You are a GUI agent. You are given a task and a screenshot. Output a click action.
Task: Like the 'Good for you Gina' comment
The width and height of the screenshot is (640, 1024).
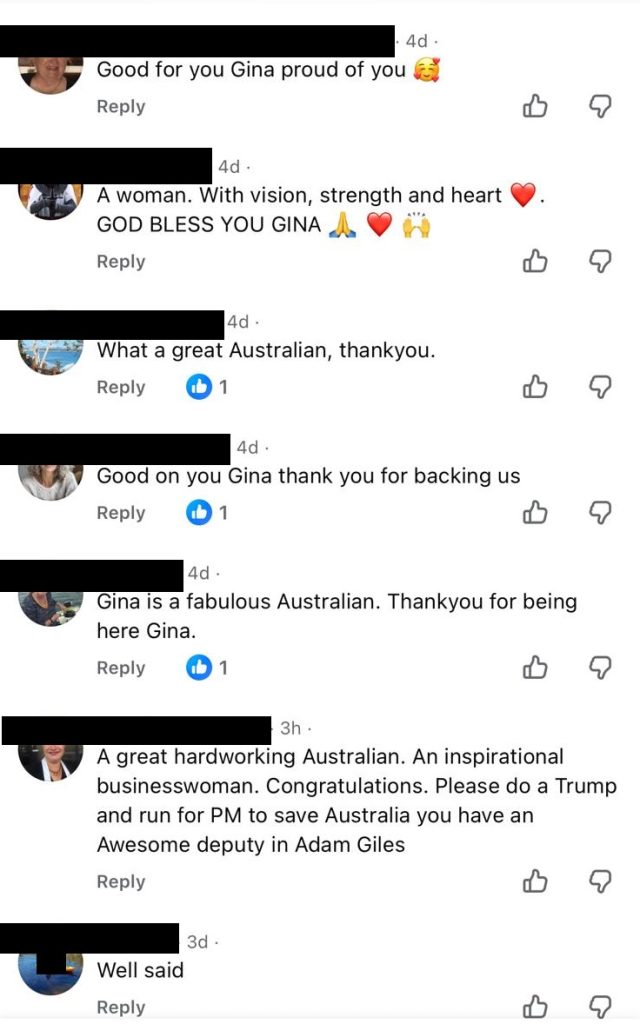(536, 107)
